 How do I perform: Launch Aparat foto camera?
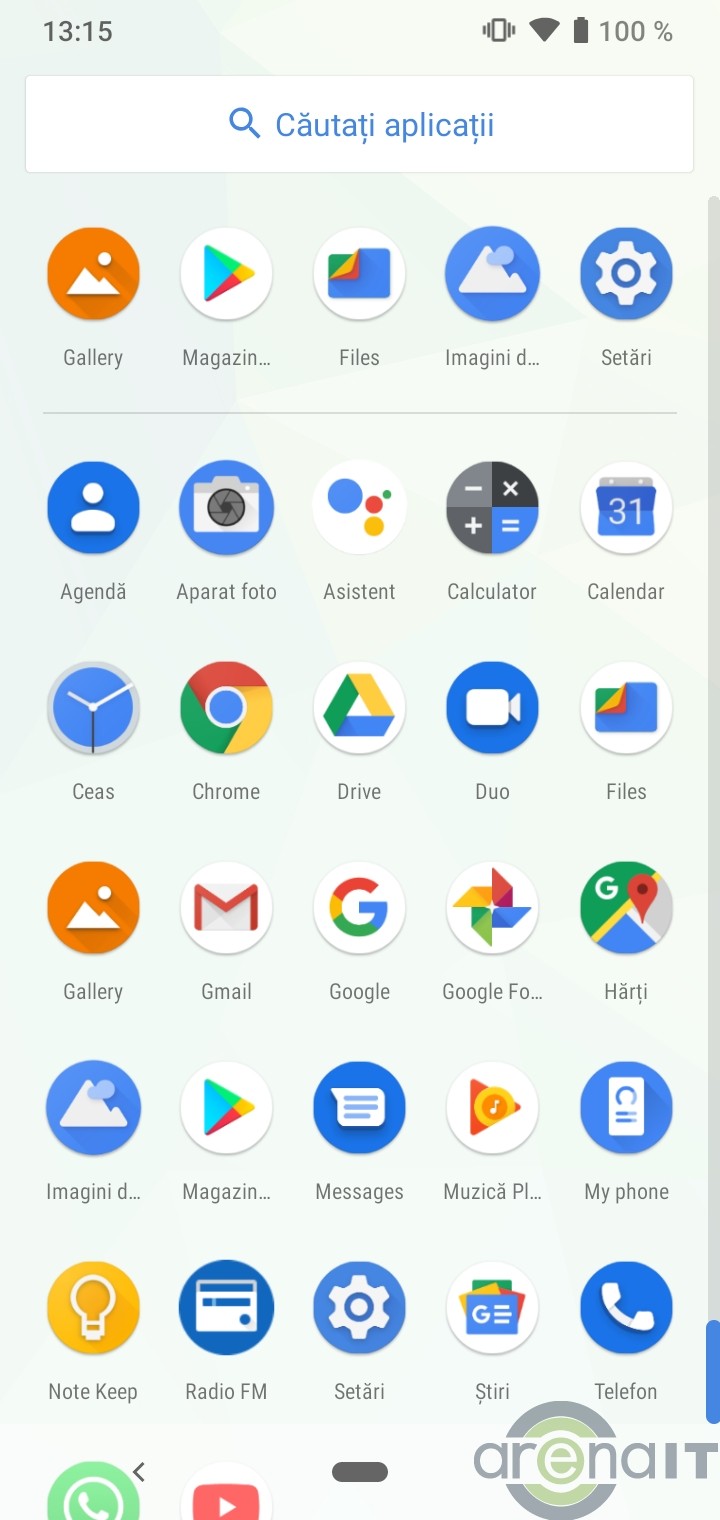(x=226, y=507)
